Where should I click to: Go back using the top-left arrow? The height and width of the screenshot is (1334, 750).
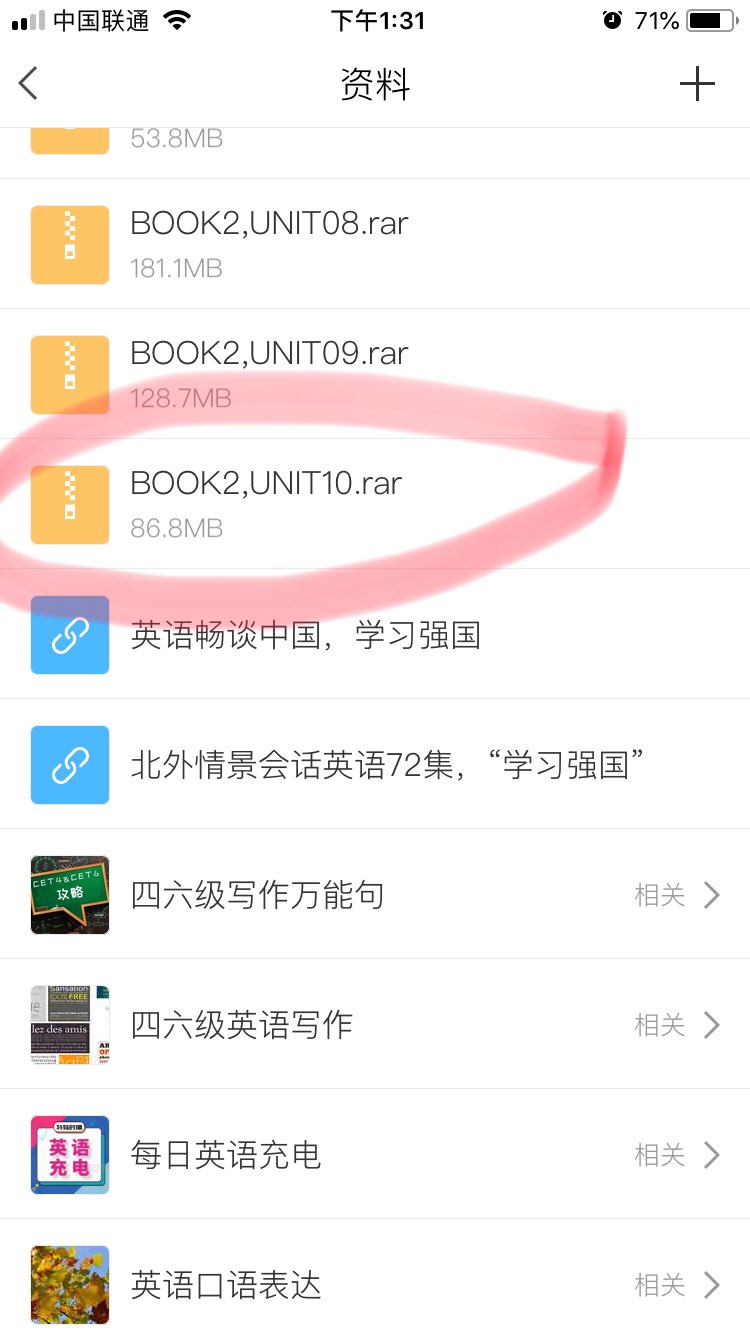(29, 84)
